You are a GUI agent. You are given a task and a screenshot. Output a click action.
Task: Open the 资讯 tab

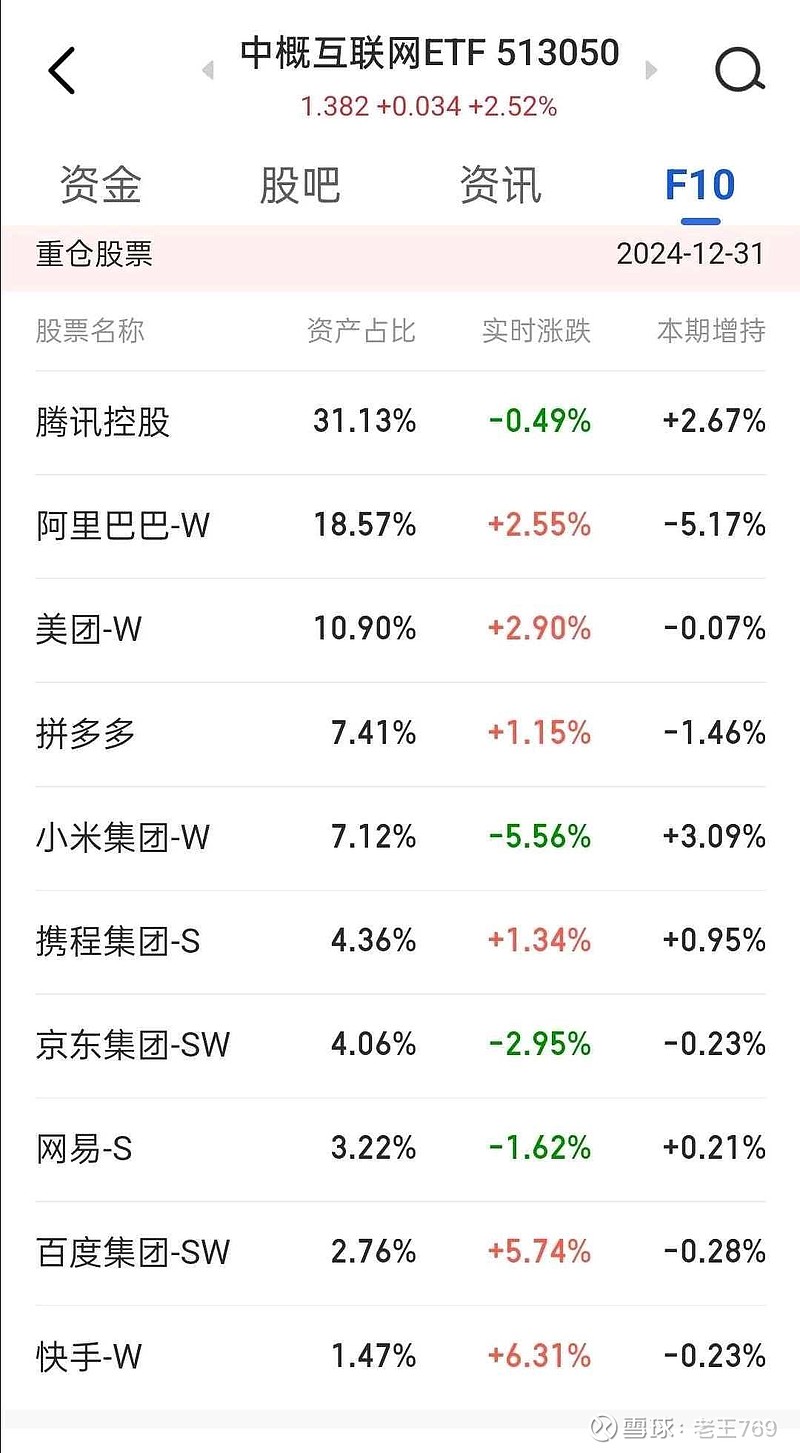point(501,184)
